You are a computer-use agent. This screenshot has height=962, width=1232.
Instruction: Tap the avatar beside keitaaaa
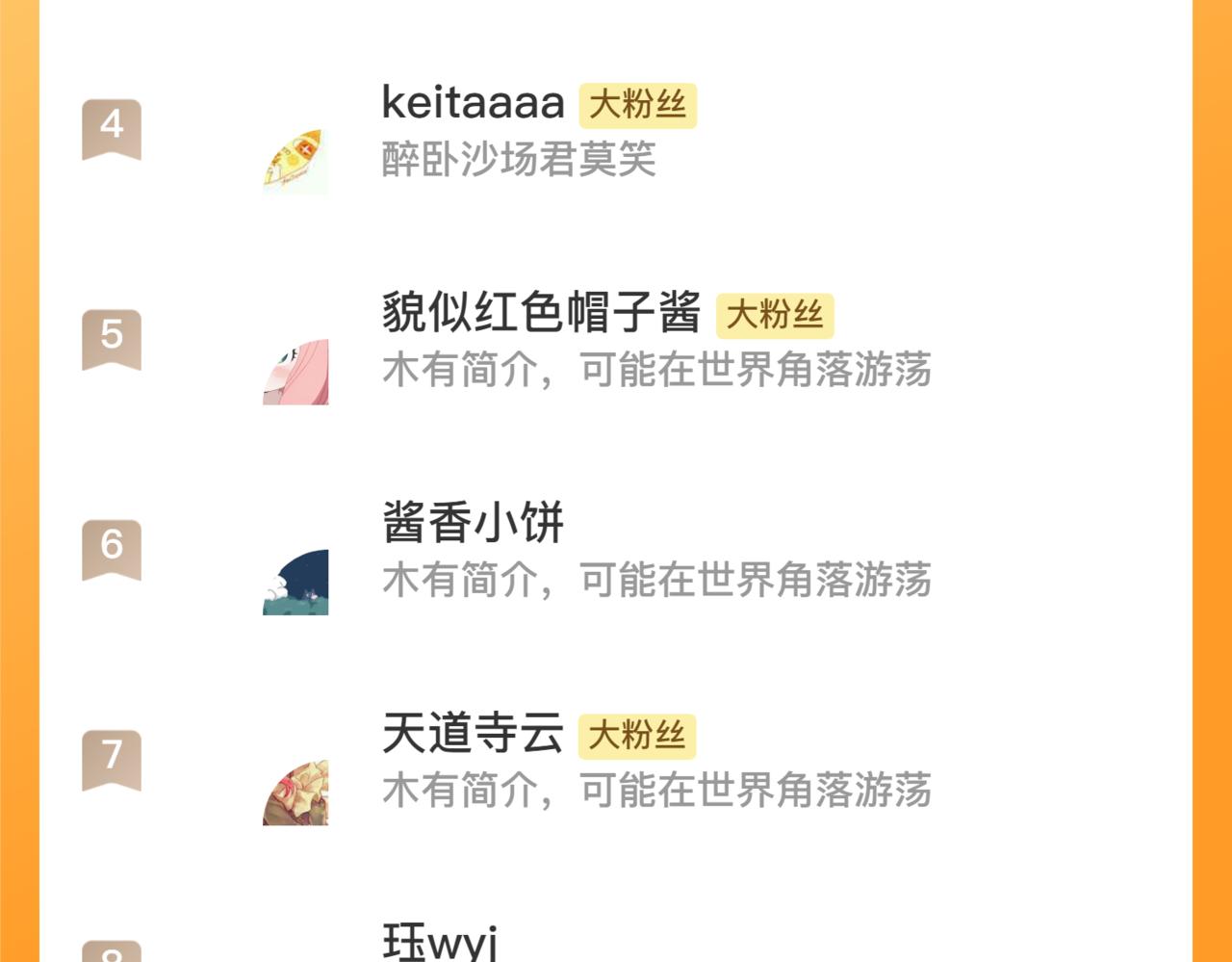click(295, 162)
